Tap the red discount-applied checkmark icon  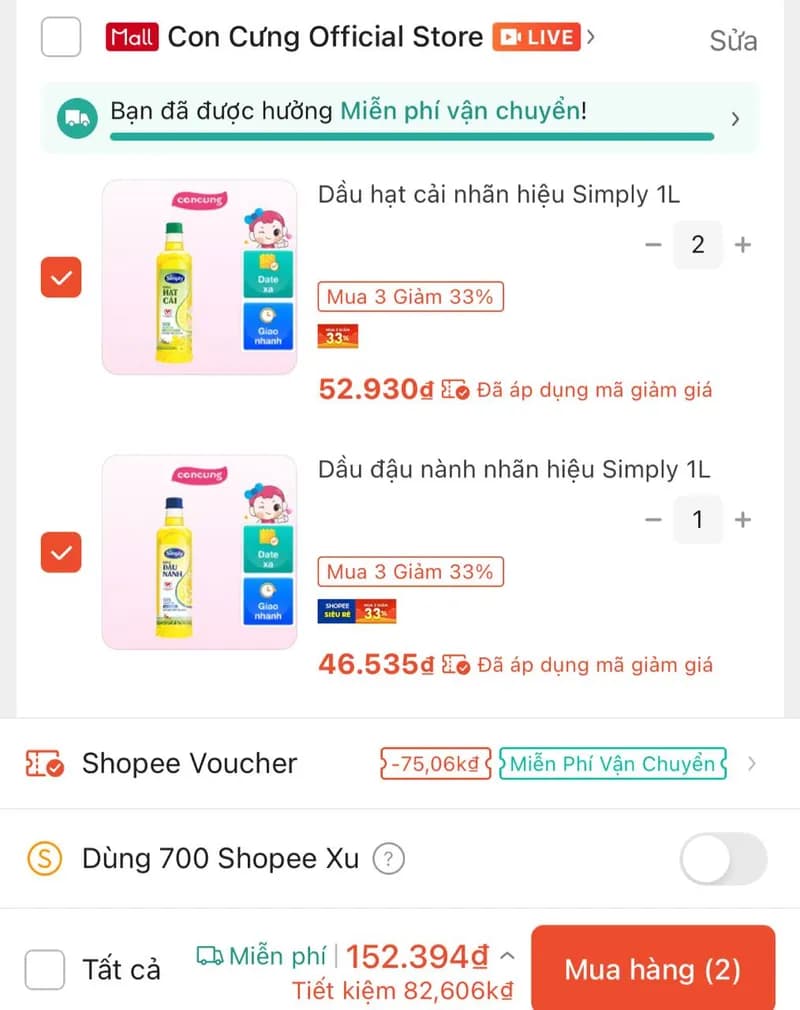pos(457,389)
